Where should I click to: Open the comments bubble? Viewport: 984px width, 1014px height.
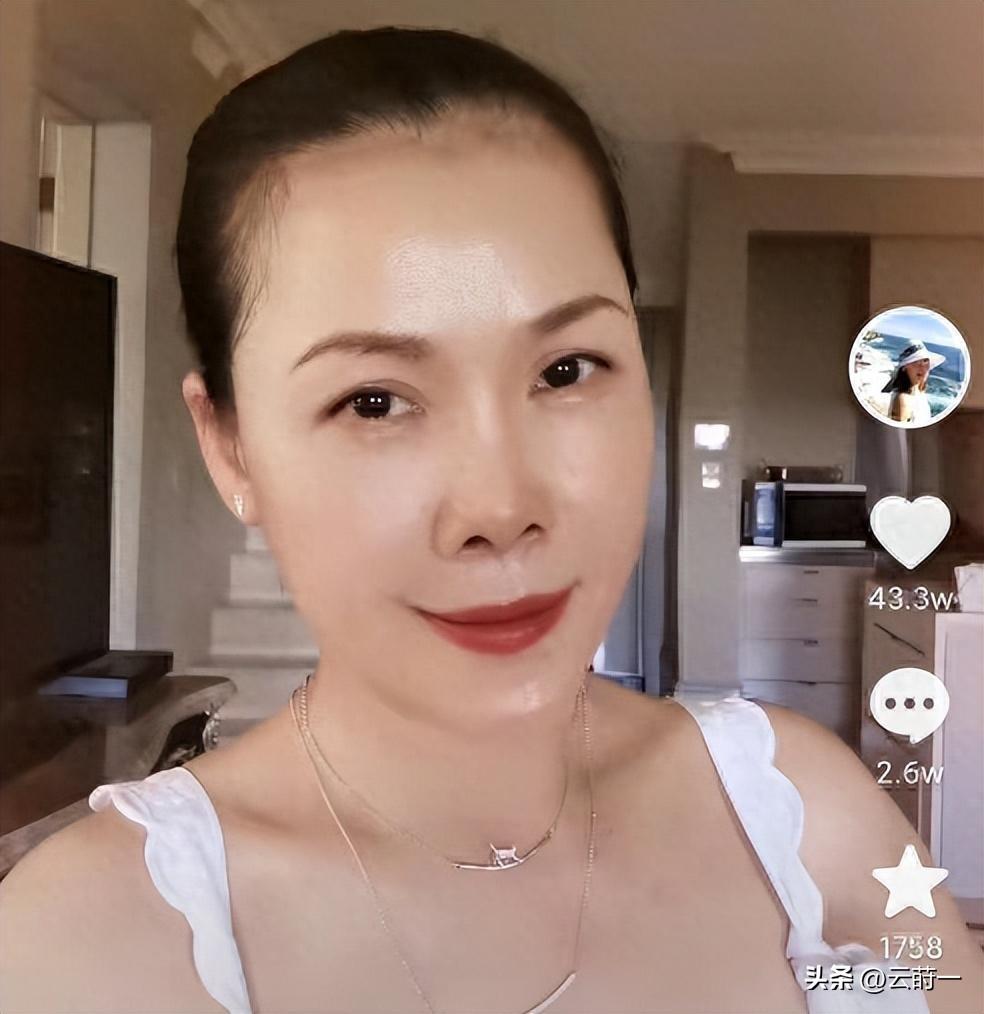pyautogui.click(x=909, y=706)
